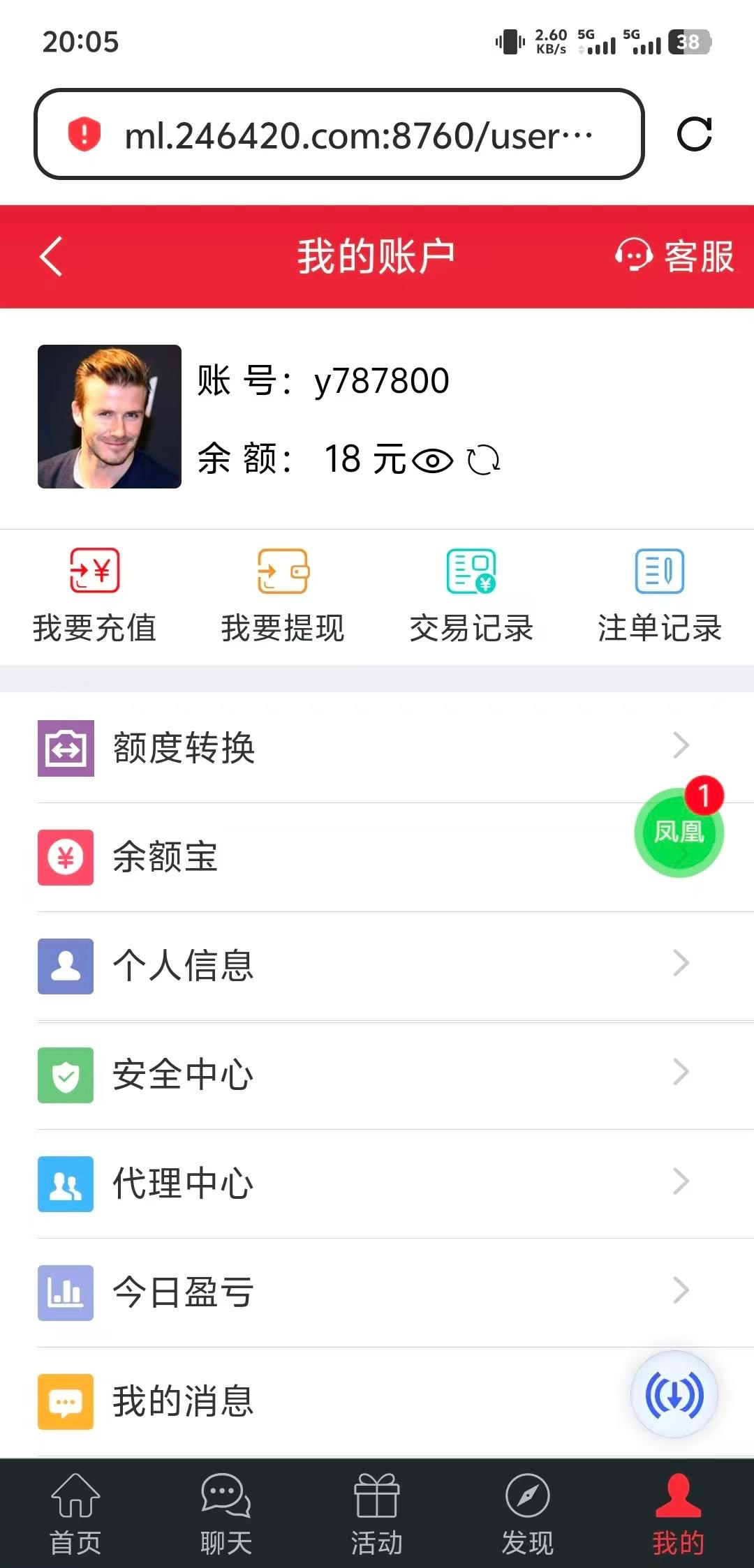Open 安全中心 security center

coord(363,1075)
